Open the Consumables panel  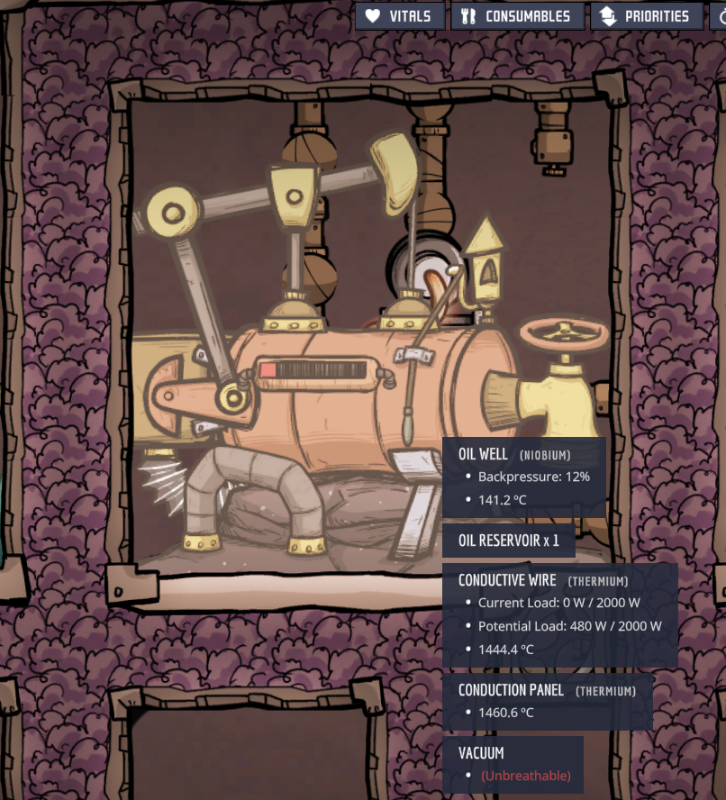(x=517, y=16)
